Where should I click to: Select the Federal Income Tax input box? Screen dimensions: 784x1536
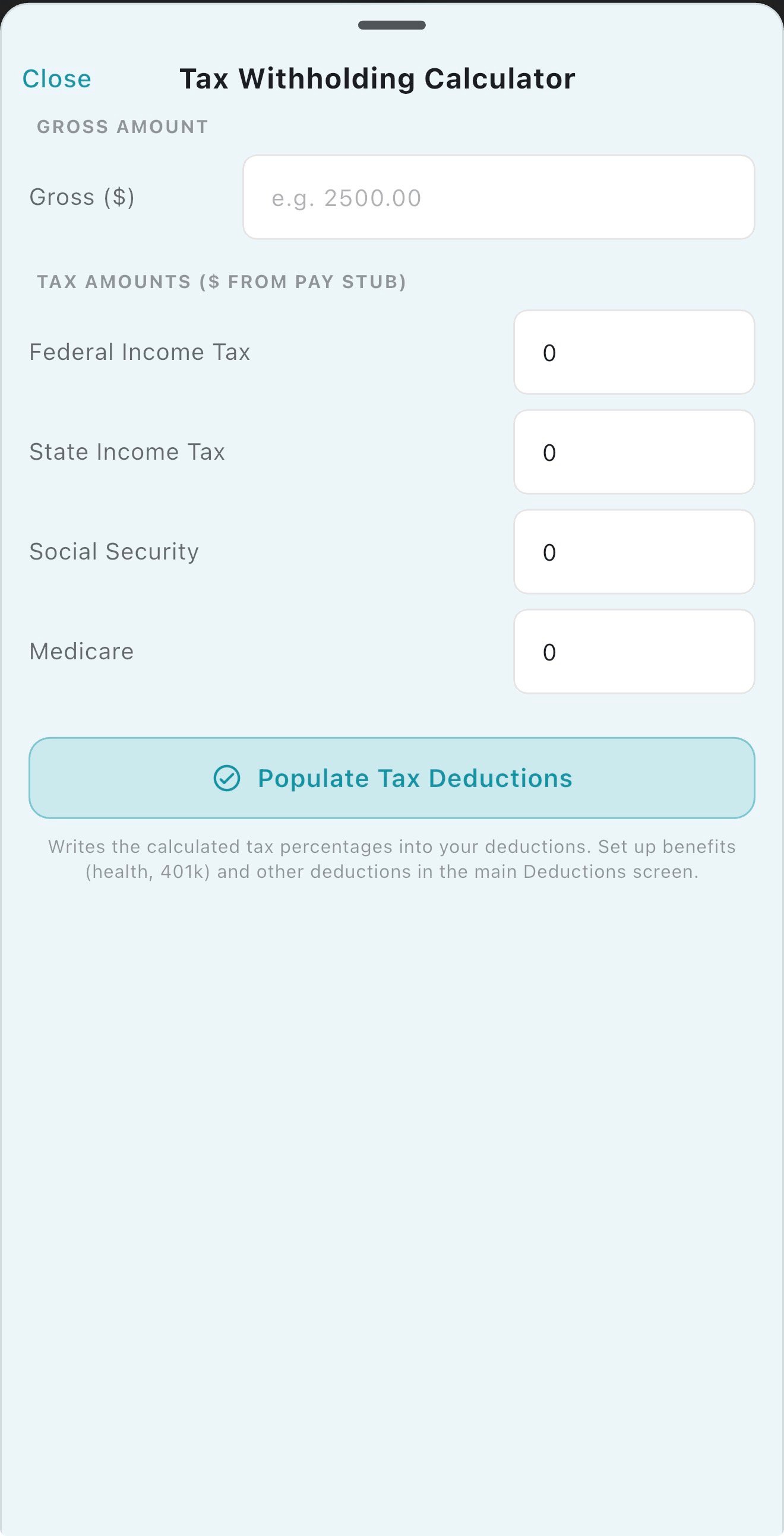(x=634, y=353)
